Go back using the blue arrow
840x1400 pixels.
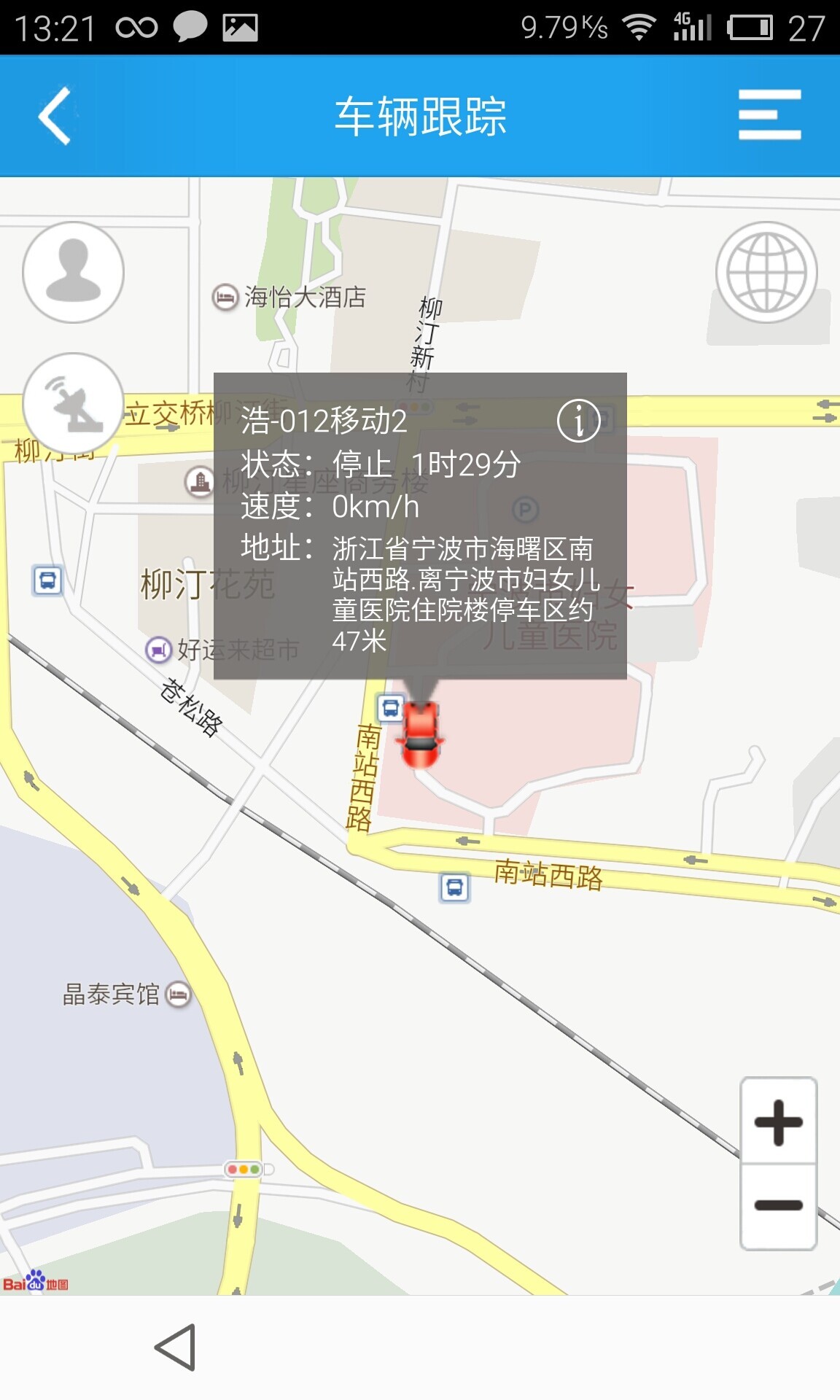[52, 117]
